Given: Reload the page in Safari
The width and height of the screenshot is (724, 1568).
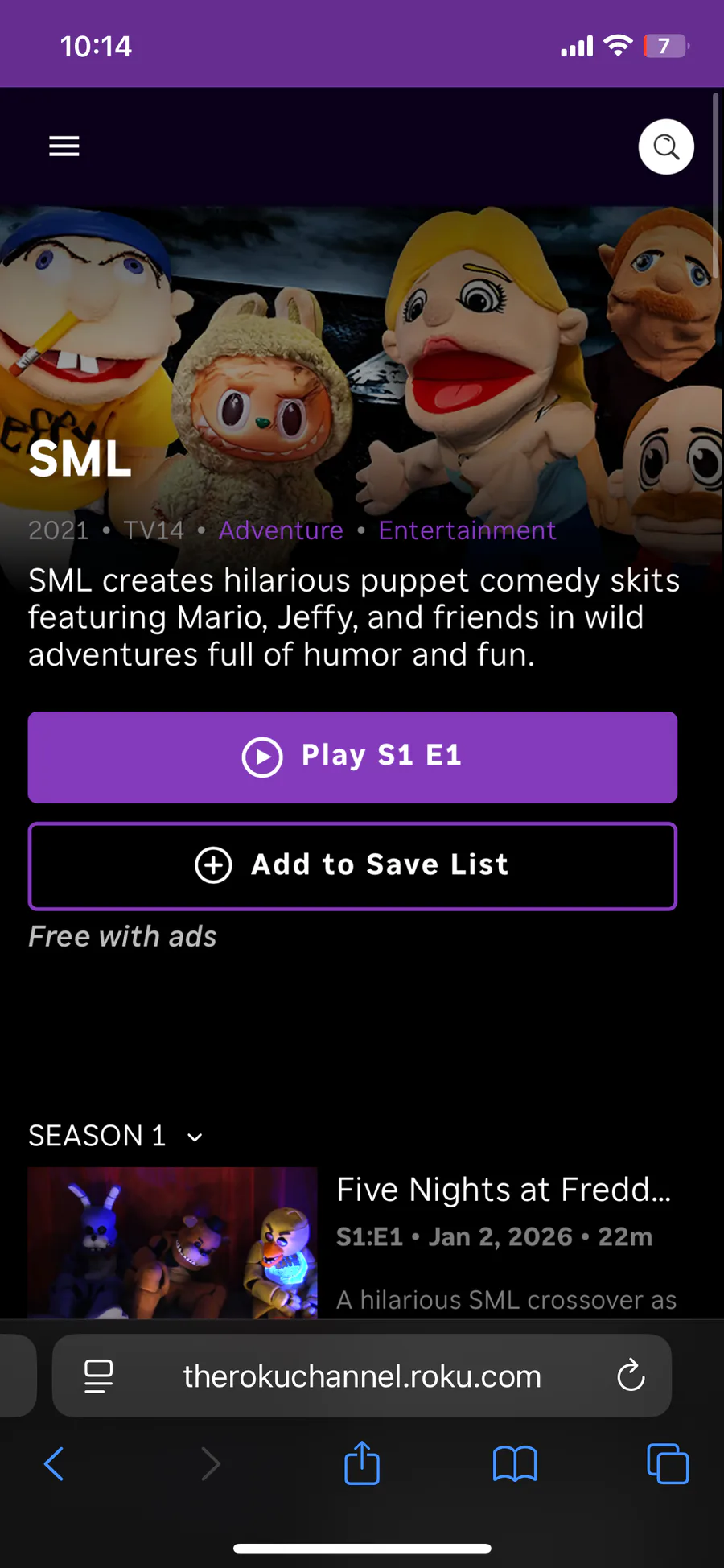Looking at the screenshot, I should [631, 1376].
